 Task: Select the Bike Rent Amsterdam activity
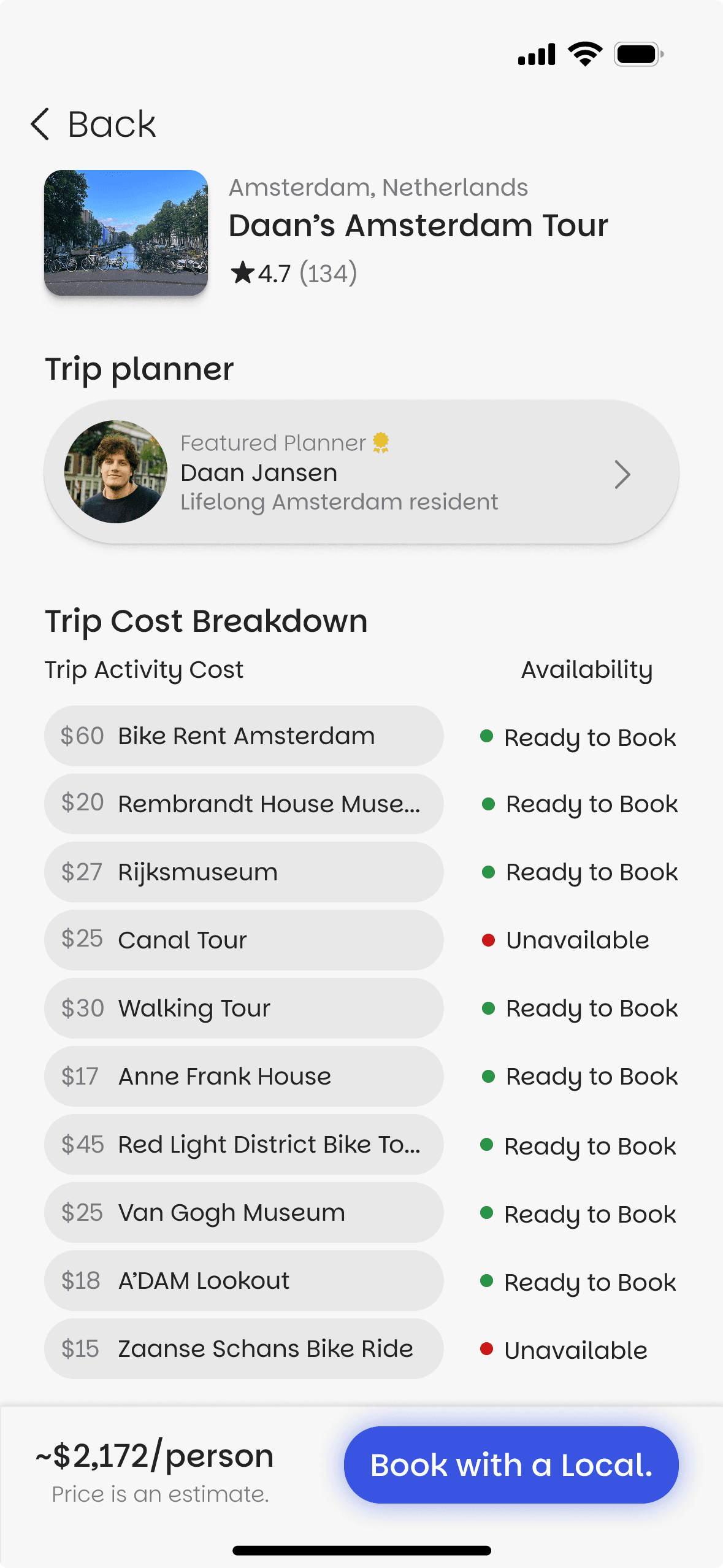pos(243,736)
